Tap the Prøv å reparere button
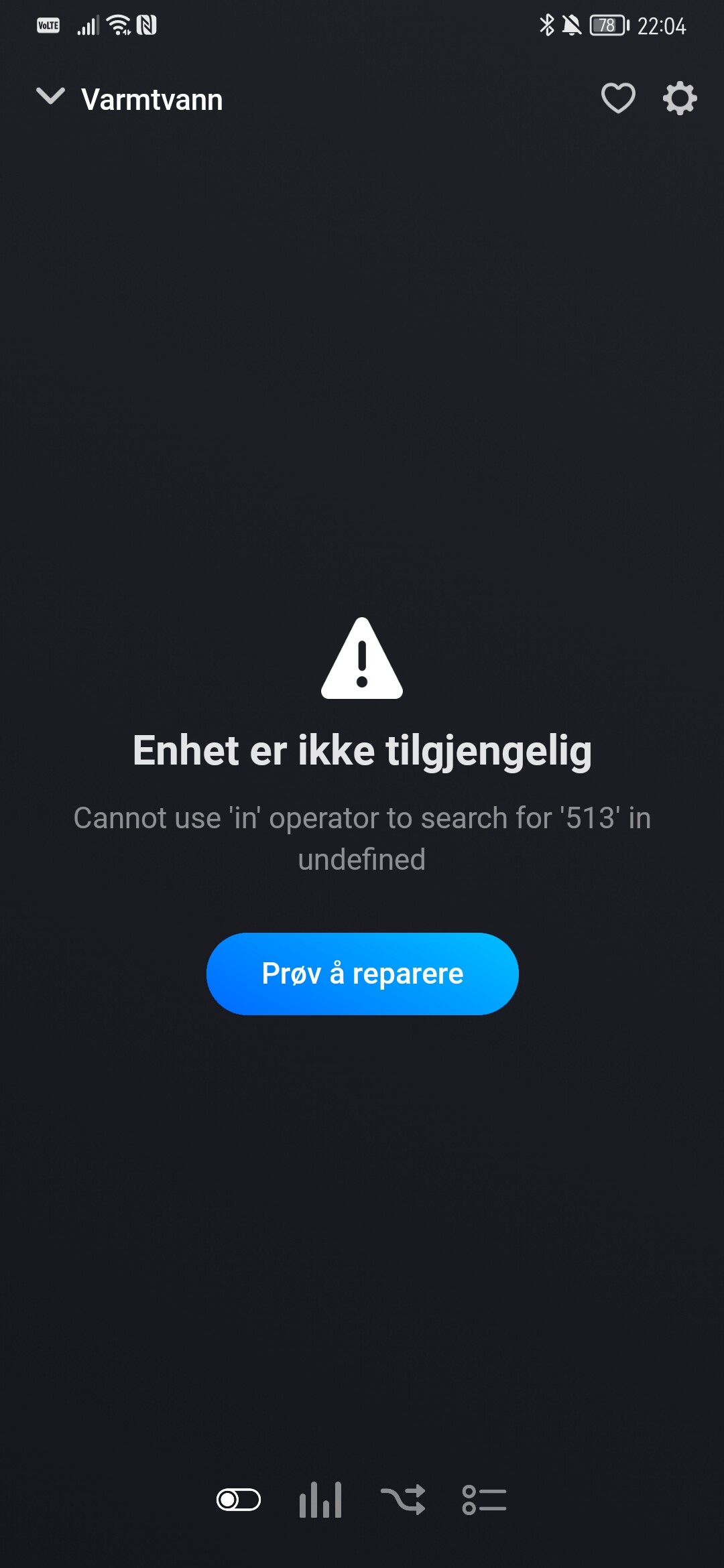 tap(362, 974)
